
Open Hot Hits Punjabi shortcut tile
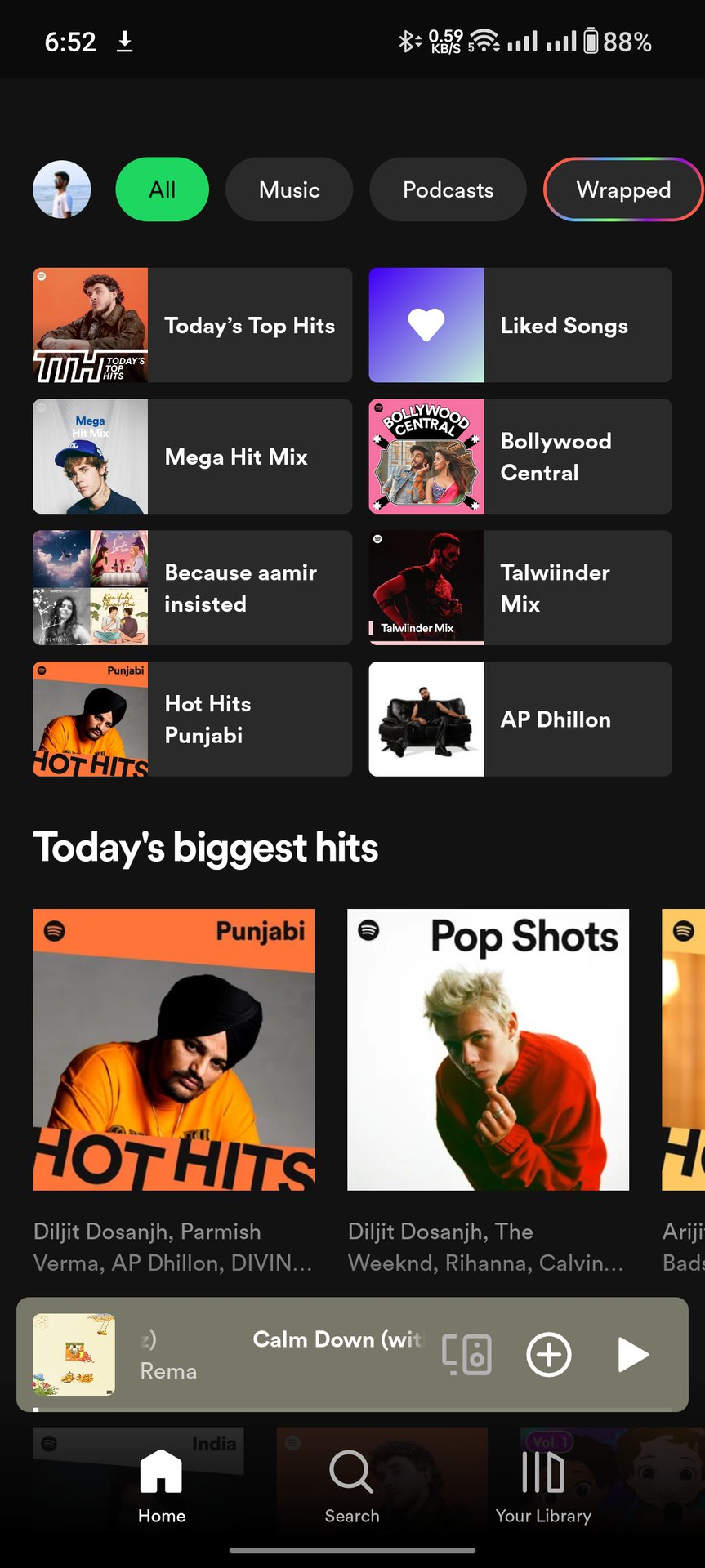(193, 719)
